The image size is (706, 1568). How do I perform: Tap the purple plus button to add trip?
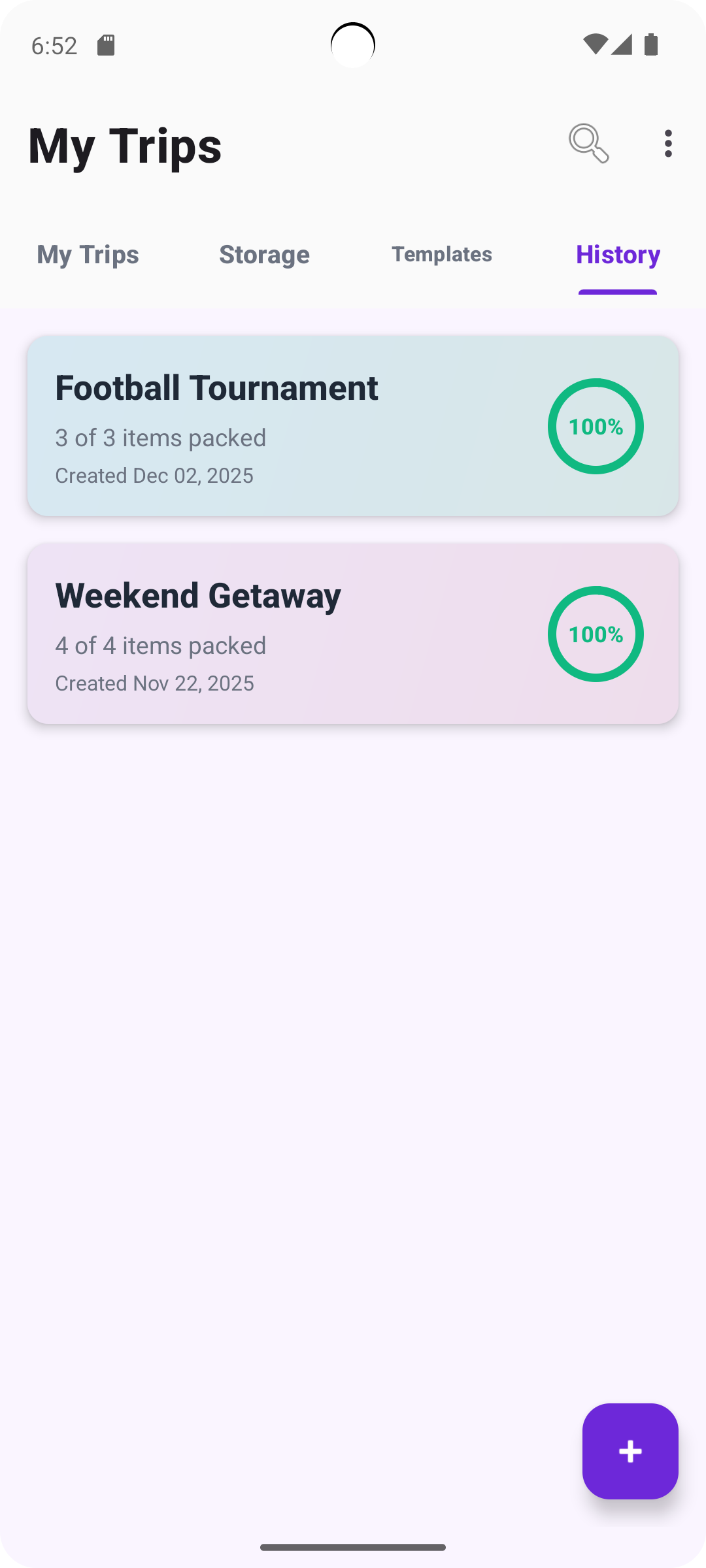click(630, 1452)
